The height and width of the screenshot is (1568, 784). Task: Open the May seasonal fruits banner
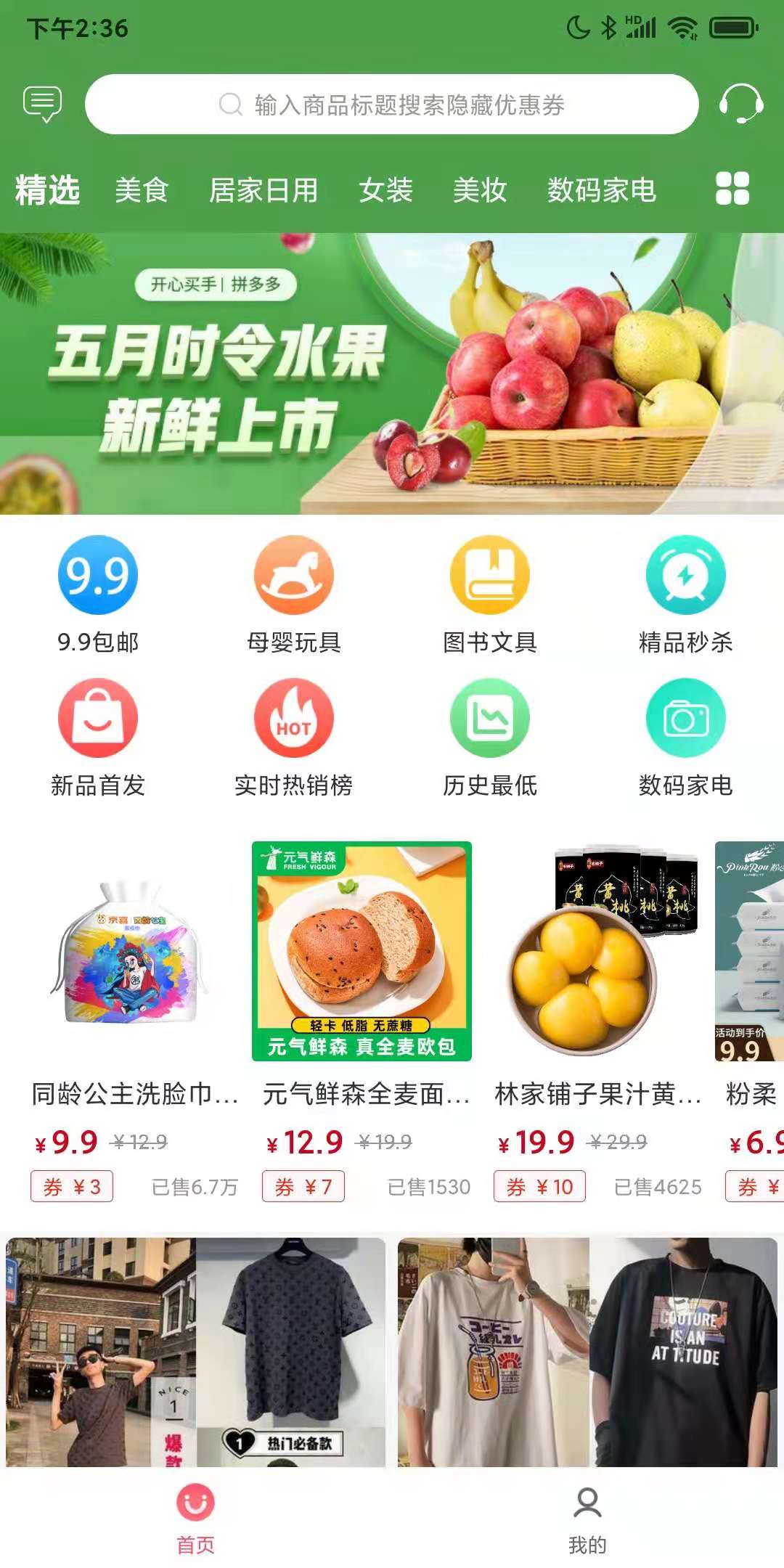click(392, 370)
